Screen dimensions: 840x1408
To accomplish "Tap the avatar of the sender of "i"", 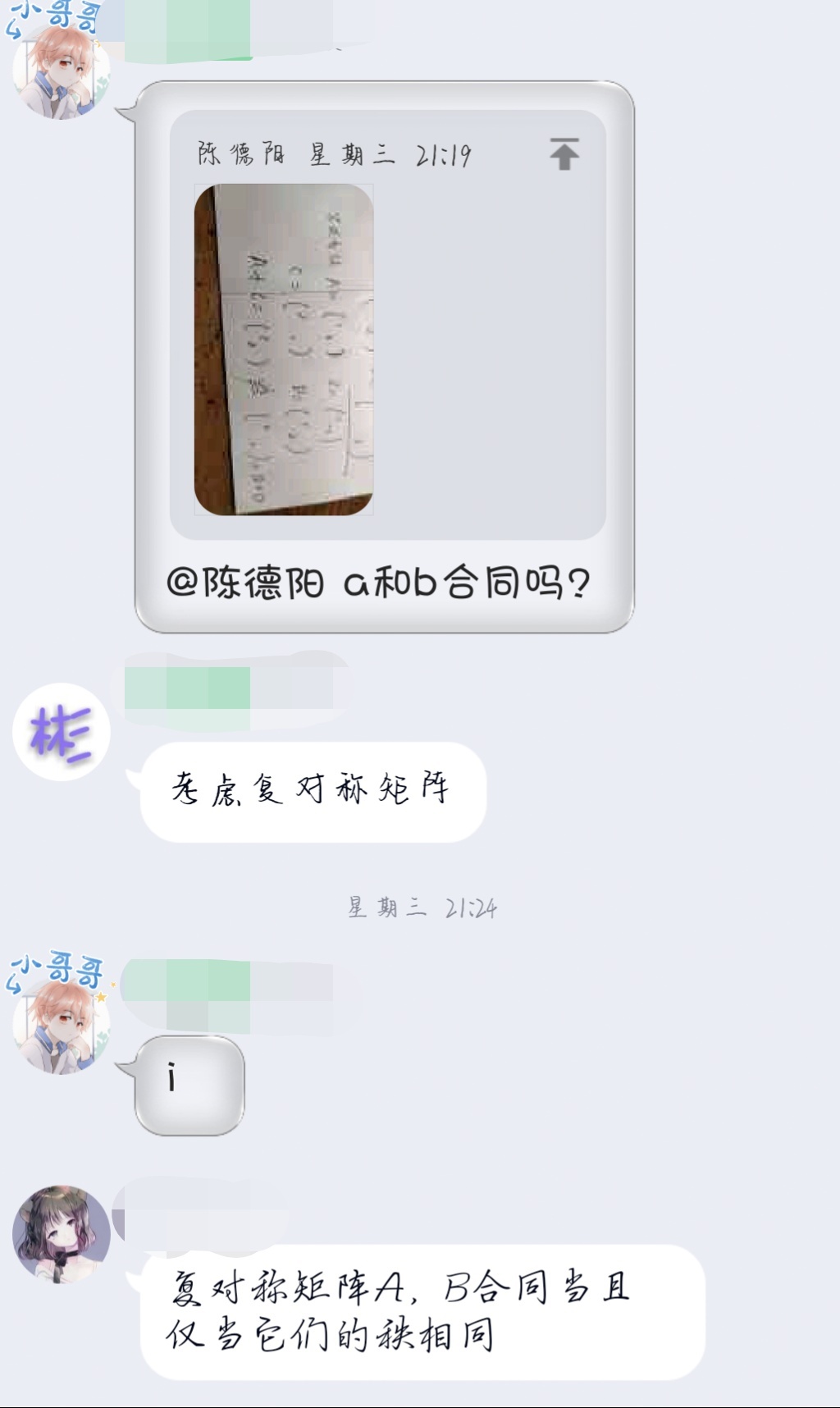I will click(x=61, y=1024).
